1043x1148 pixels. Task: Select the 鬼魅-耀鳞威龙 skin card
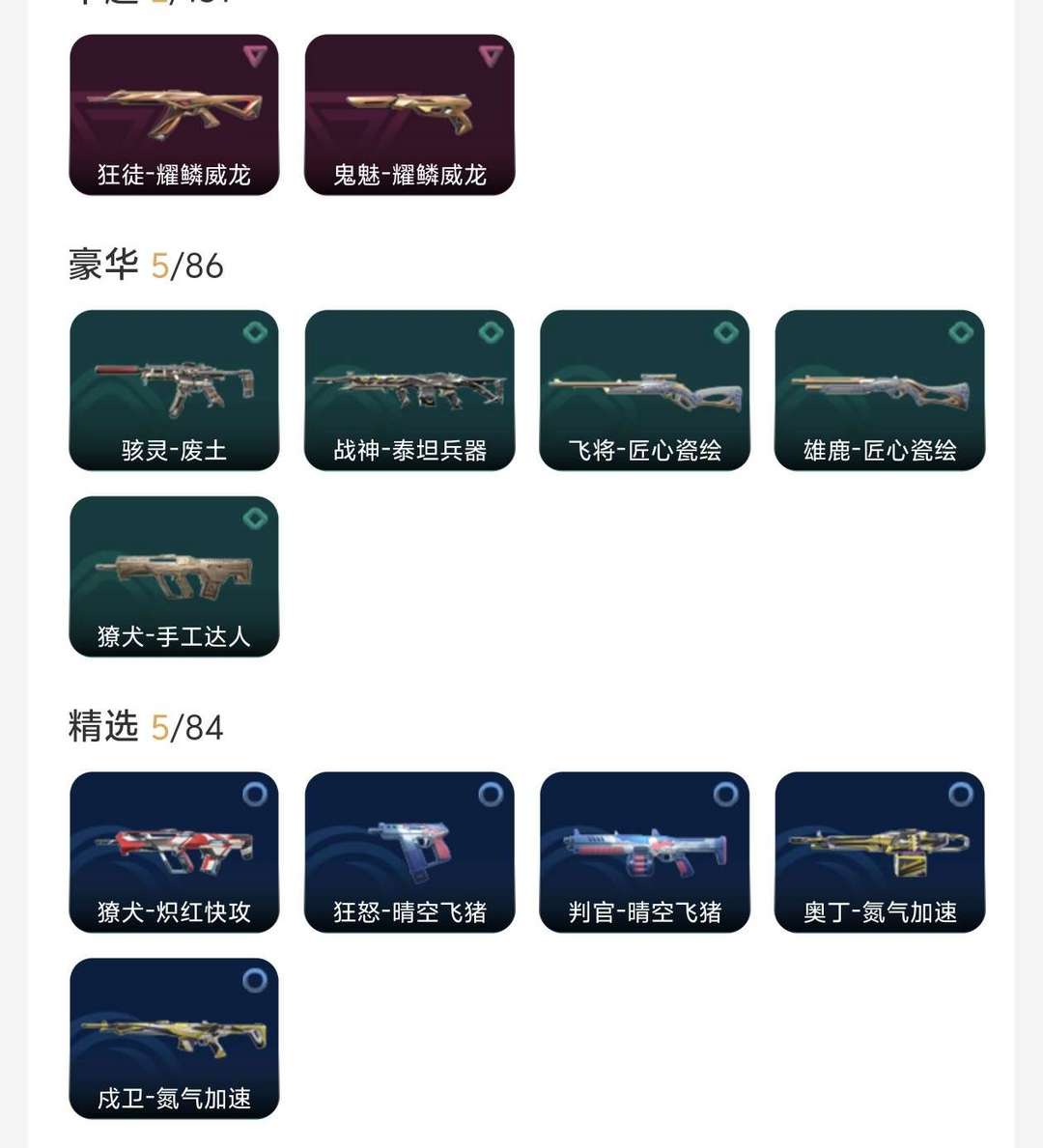click(409, 115)
